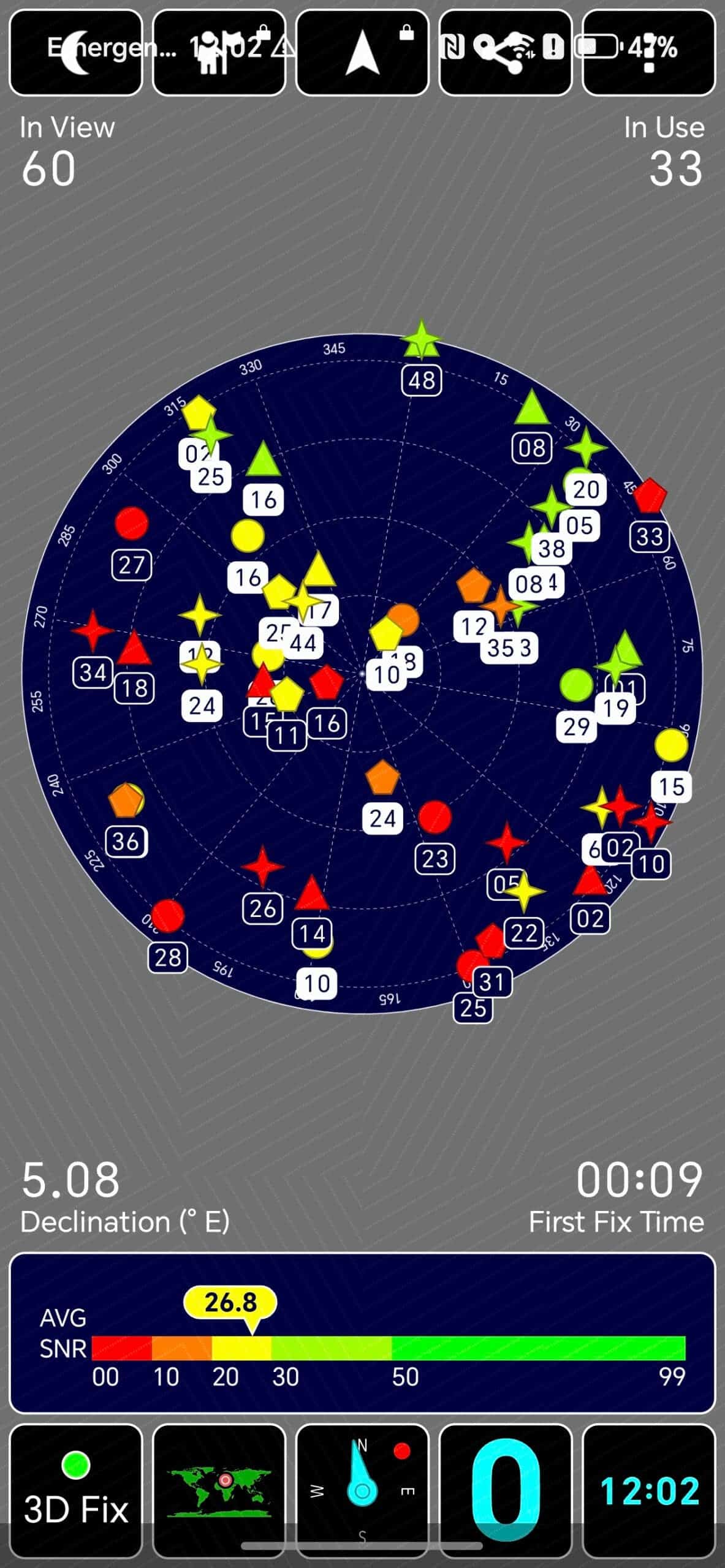This screenshot has height=1568, width=725.
Task: Switch to the 12:02 time screen
Action: pyautogui.click(x=649, y=1491)
